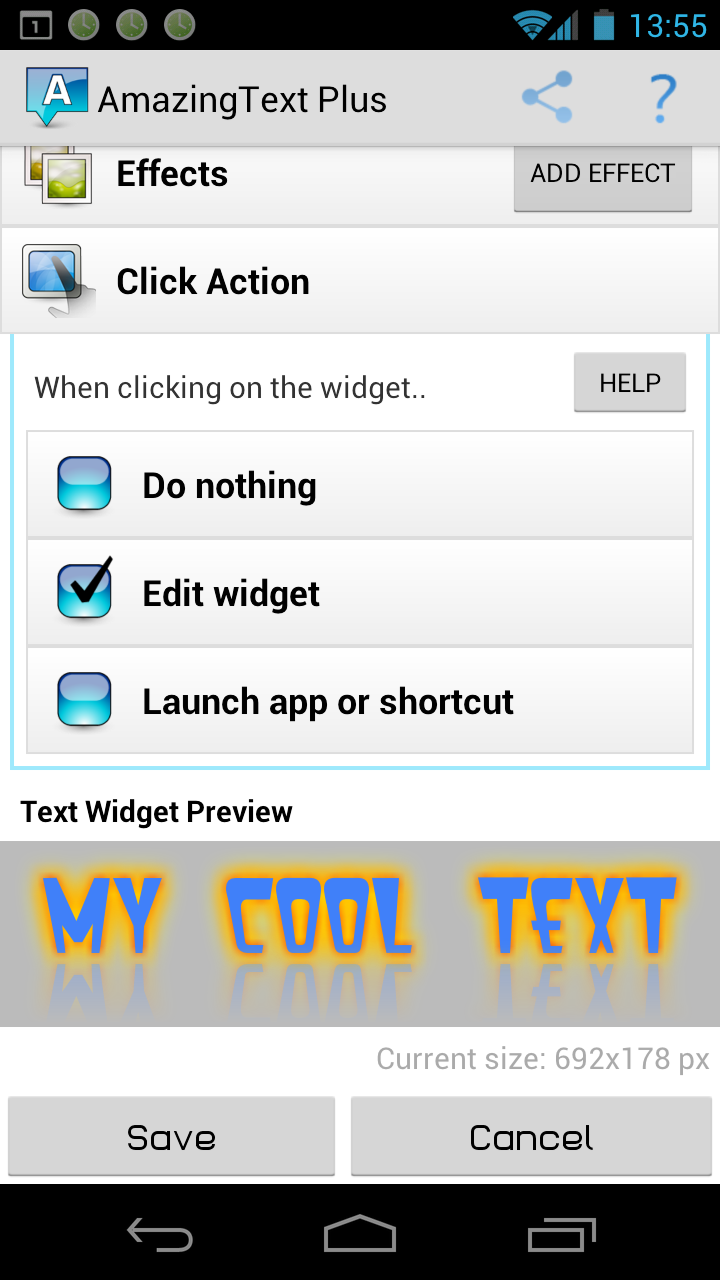The image size is (720, 1280).
Task: Select the Do nothing option
Action: tap(360, 486)
